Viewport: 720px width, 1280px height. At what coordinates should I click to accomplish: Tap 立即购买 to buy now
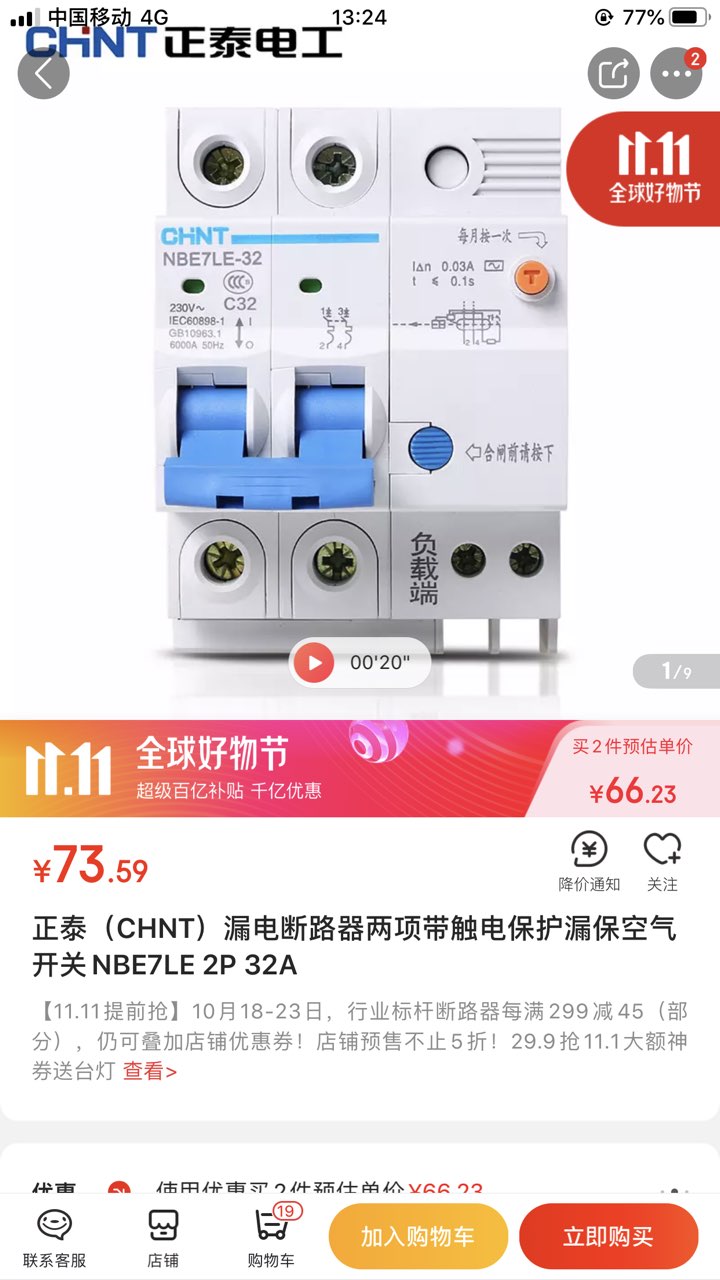point(608,1237)
